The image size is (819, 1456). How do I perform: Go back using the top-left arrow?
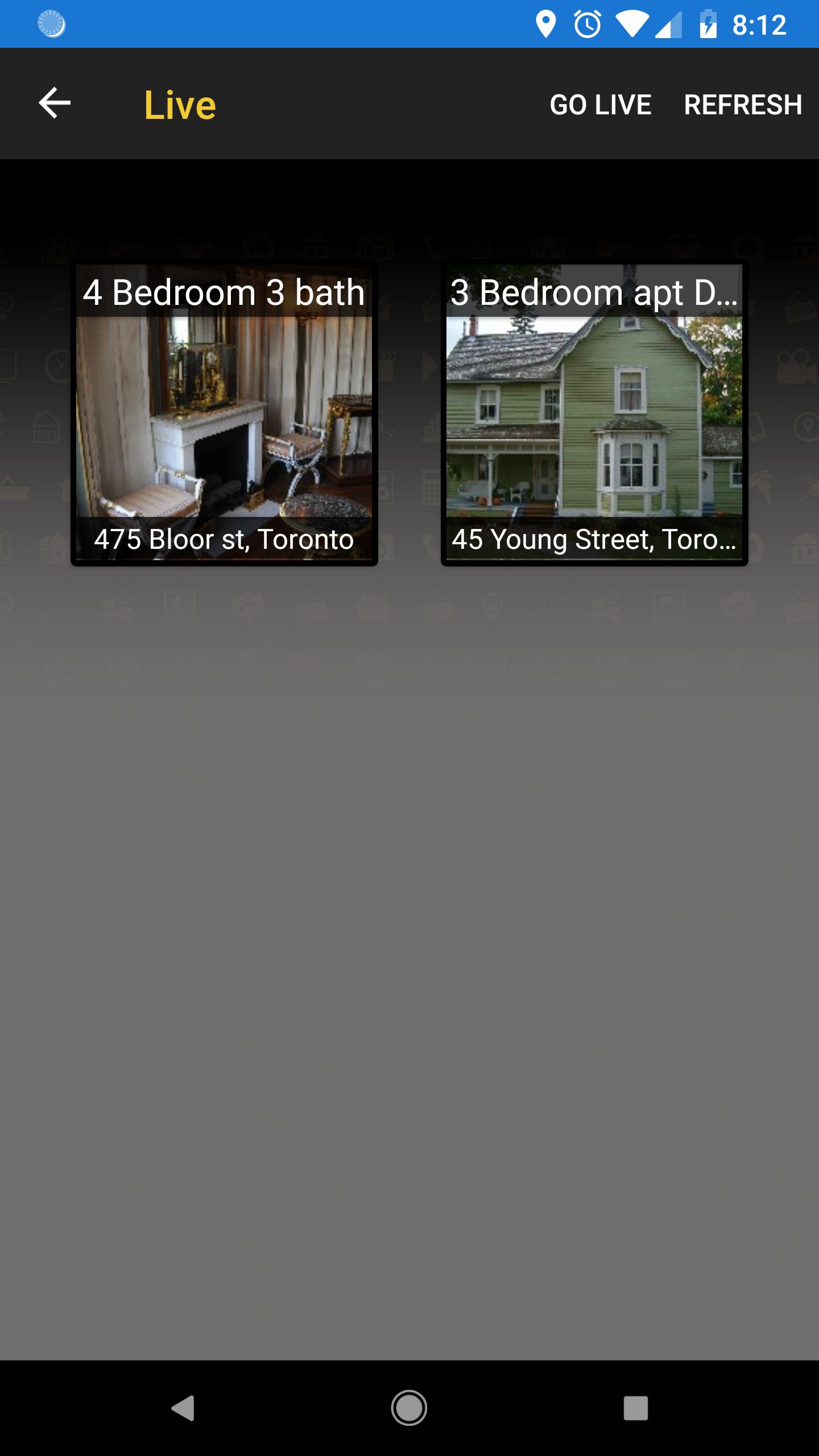tap(55, 104)
